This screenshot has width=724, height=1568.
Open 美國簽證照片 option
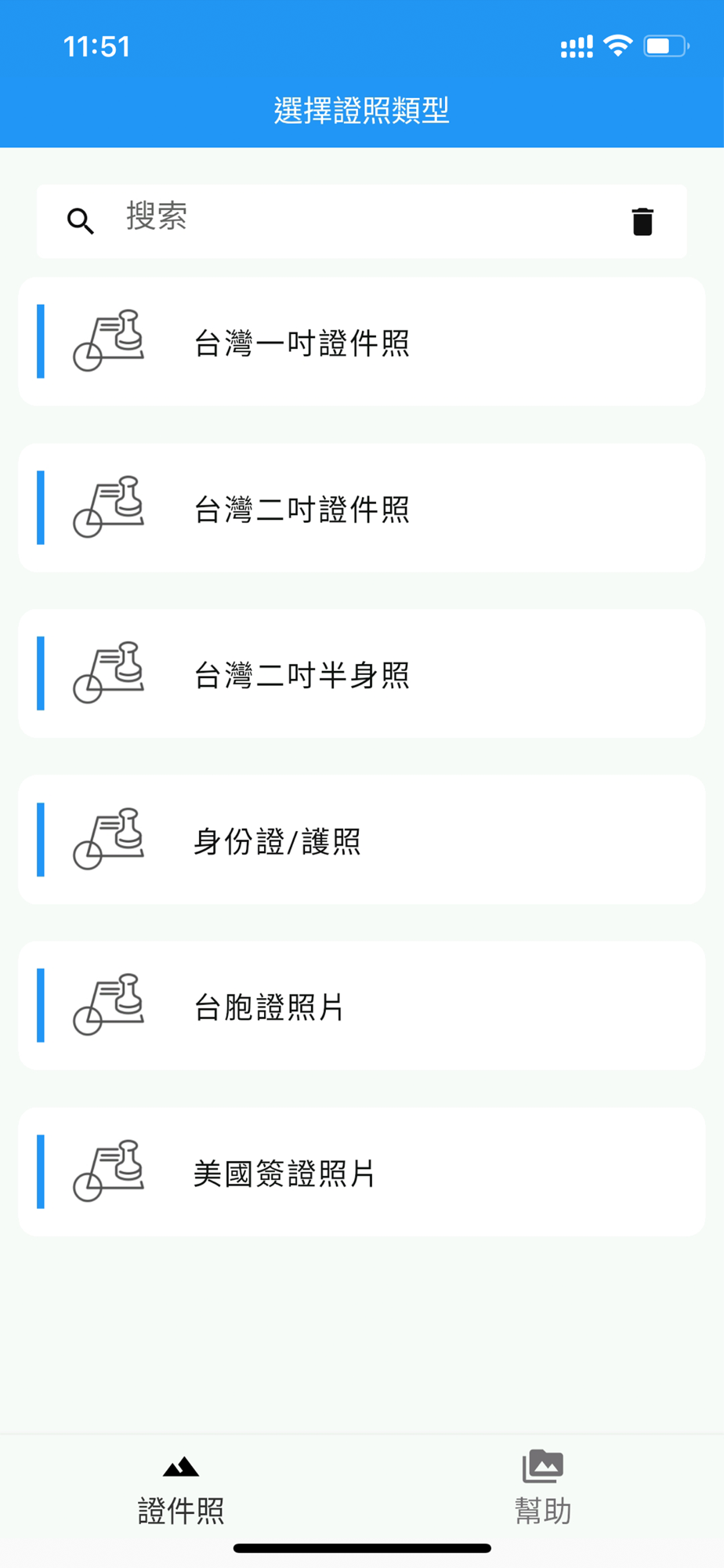pyautogui.click(x=362, y=1172)
